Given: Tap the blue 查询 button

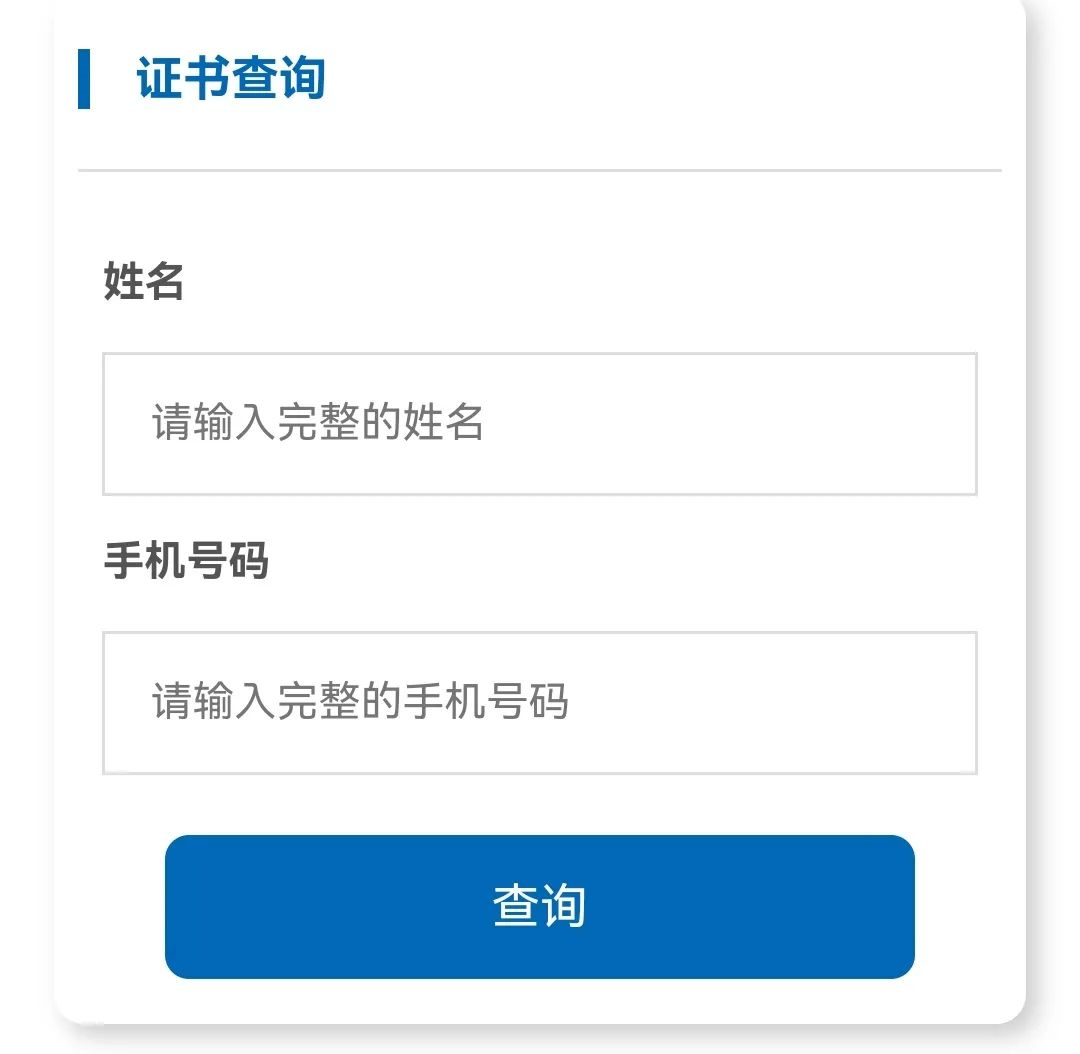Looking at the screenshot, I should (x=539, y=906).
